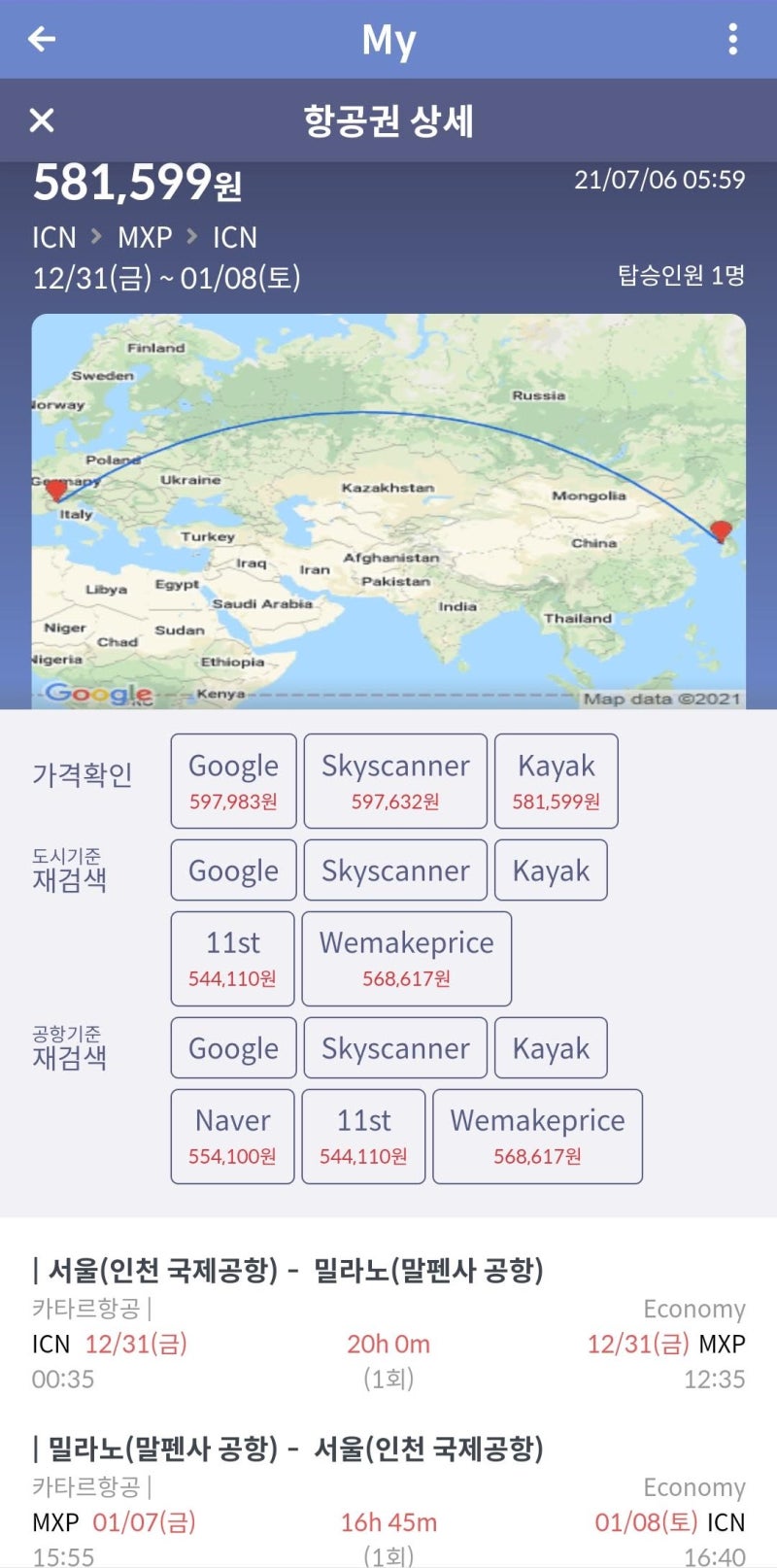Check the Google price of 597,983원
This screenshot has width=777, height=1568.
(x=232, y=781)
